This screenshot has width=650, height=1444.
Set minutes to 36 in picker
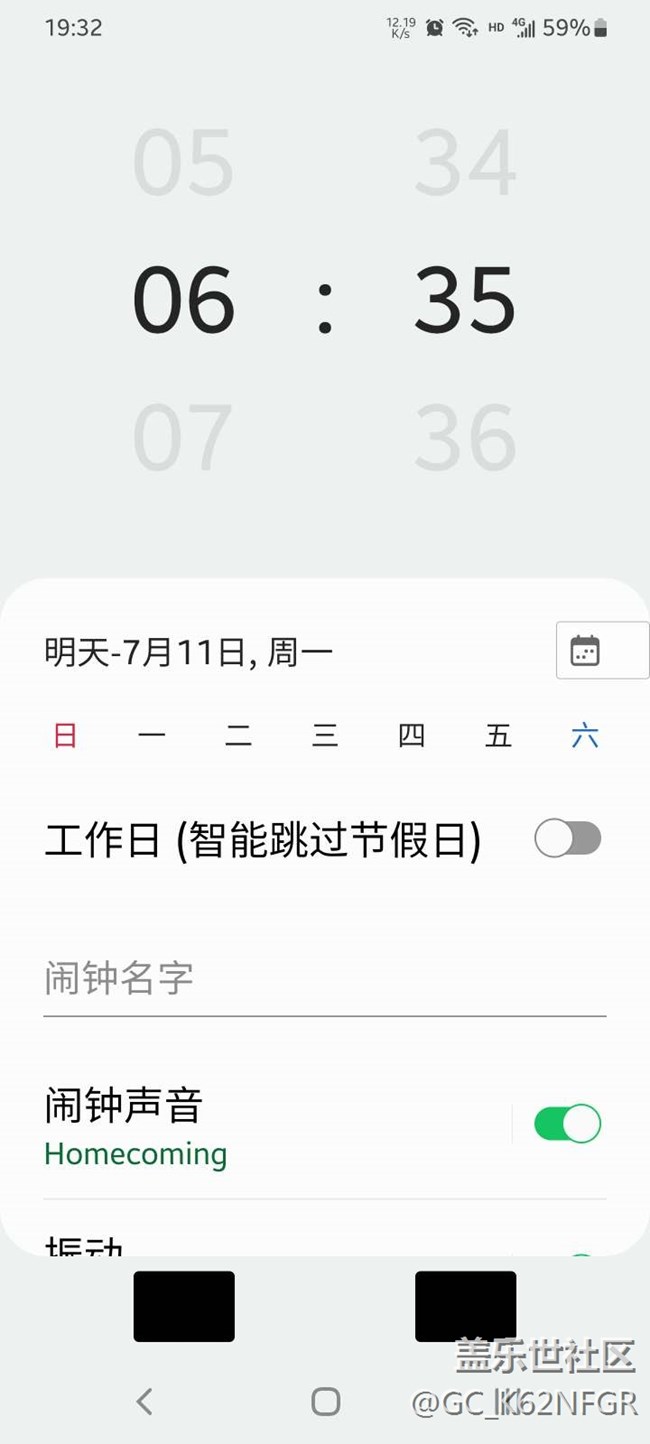pos(465,438)
